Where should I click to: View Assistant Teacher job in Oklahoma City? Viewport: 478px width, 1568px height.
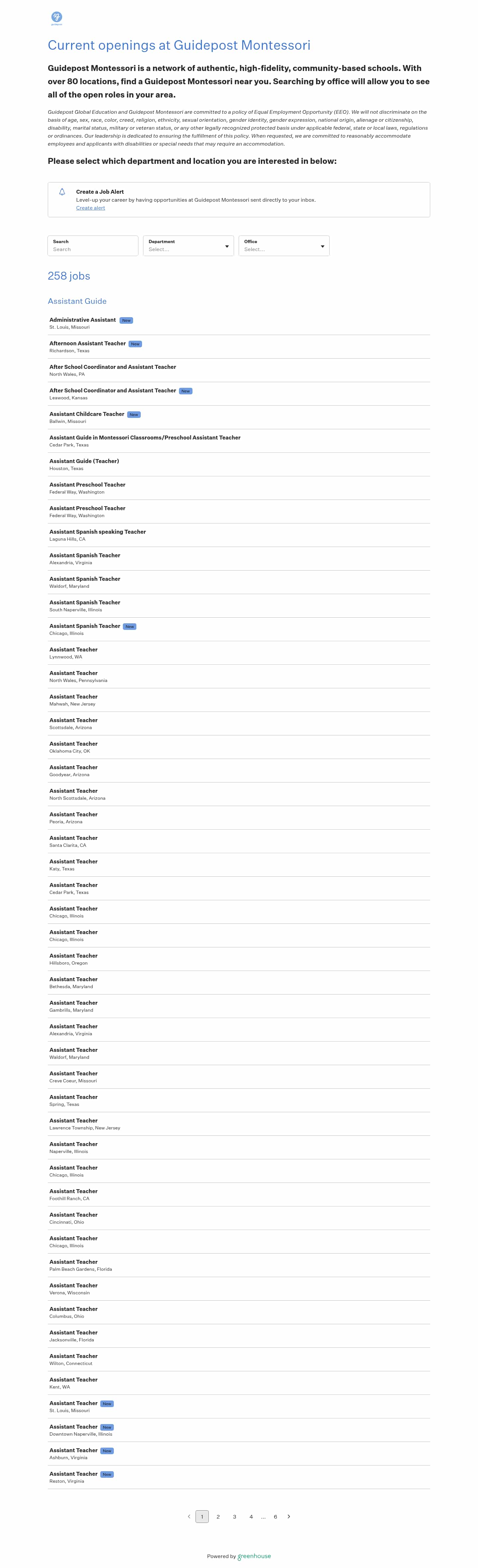tap(73, 744)
